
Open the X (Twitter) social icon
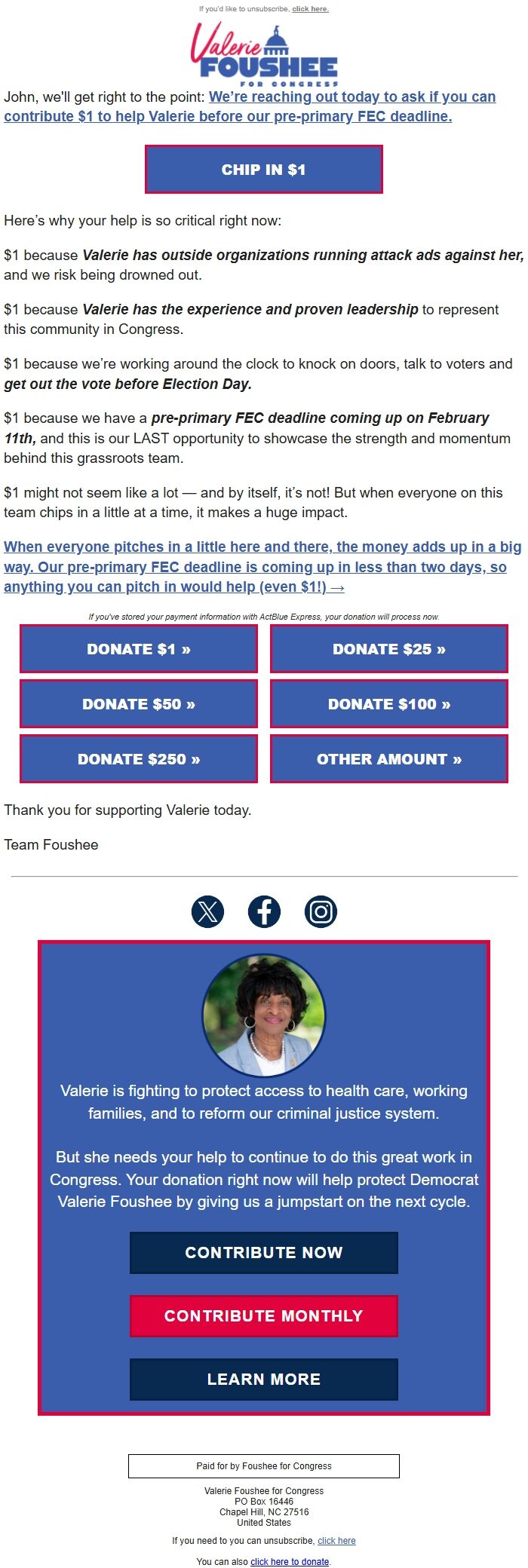point(207,911)
